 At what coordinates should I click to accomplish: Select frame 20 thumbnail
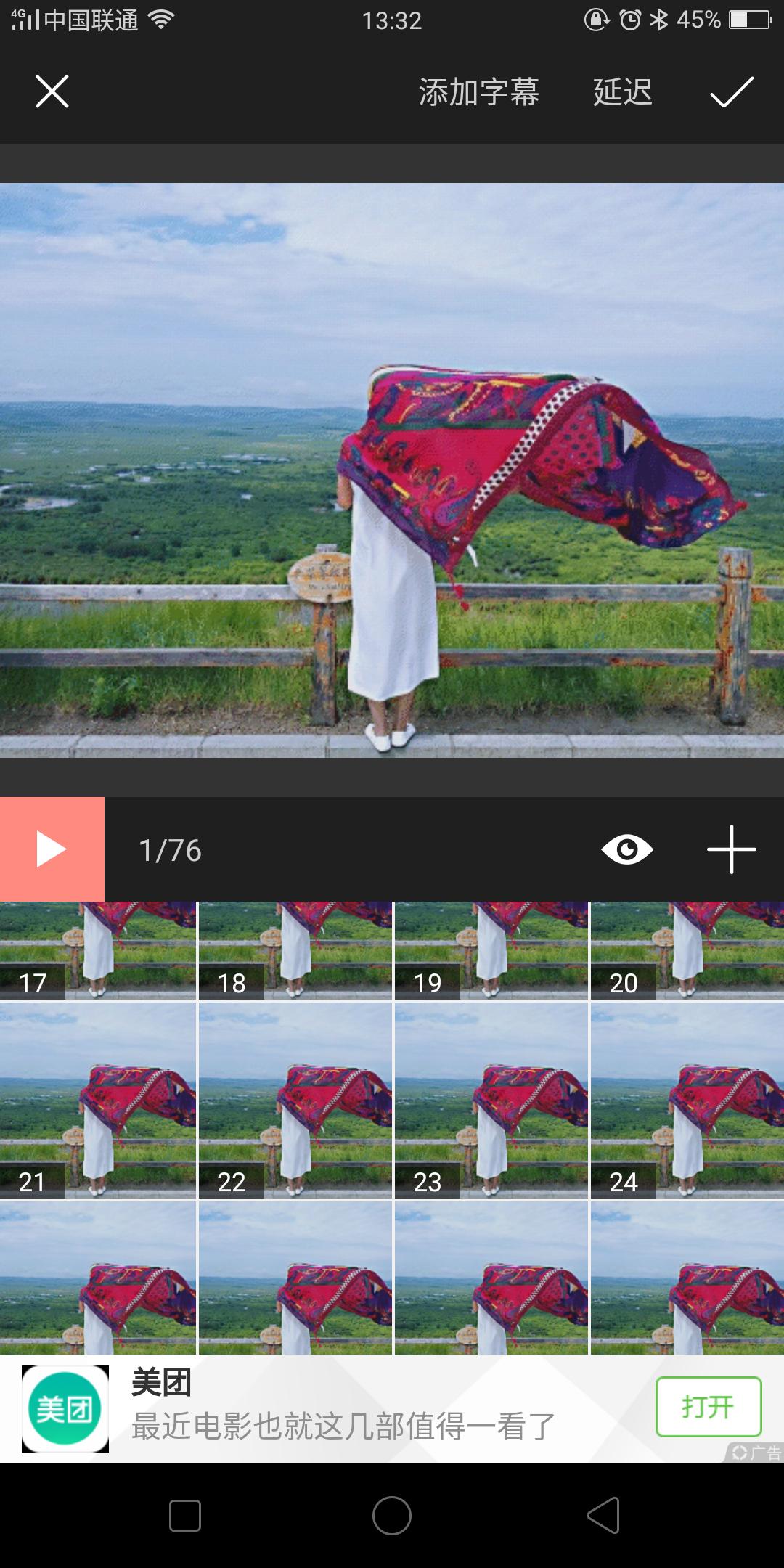pos(687,951)
